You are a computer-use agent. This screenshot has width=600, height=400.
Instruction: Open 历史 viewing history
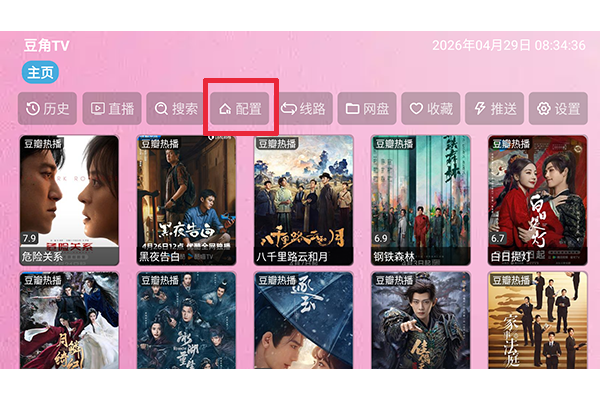pos(47,108)
